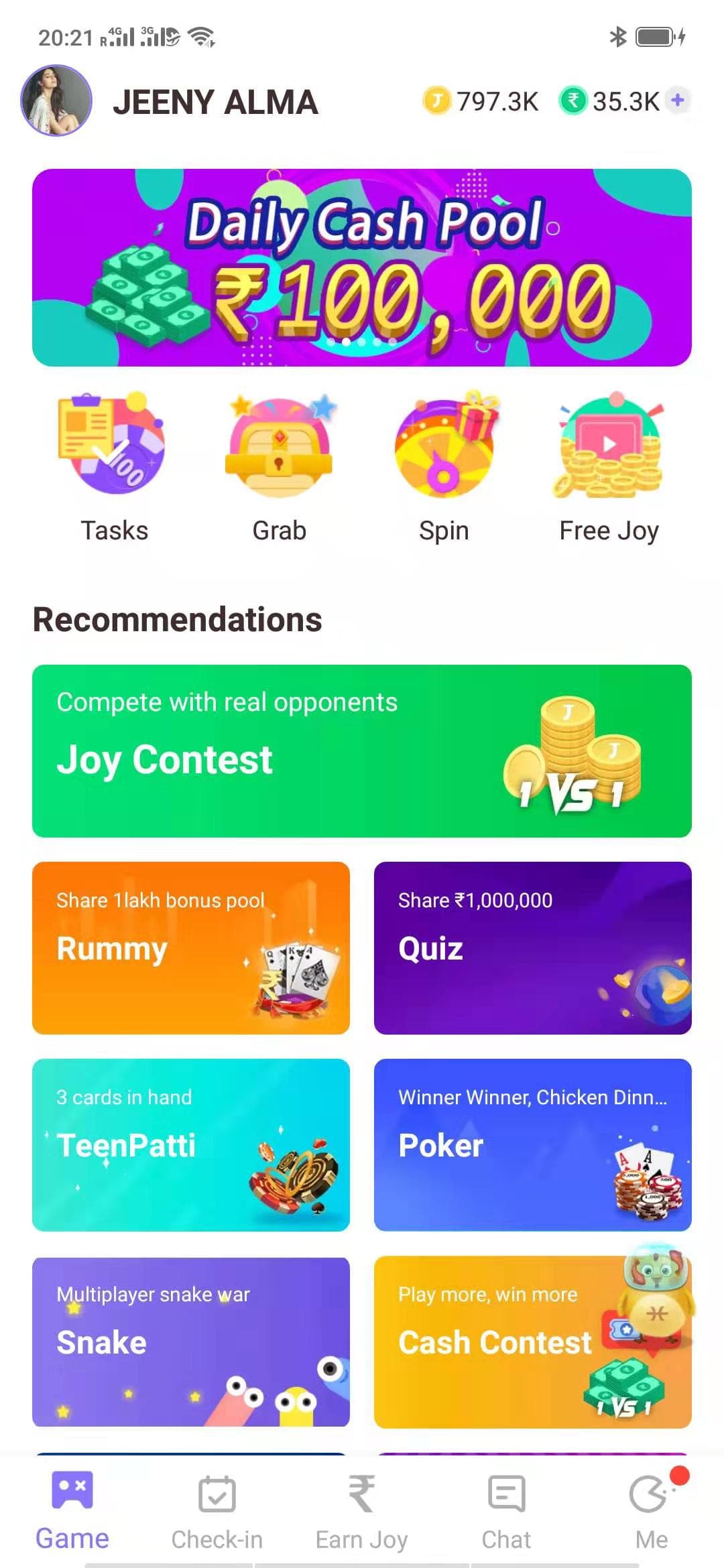This screenshot has width=724, height=1568.
Task: Open the Quiz game card
Action: pos(533,947)
